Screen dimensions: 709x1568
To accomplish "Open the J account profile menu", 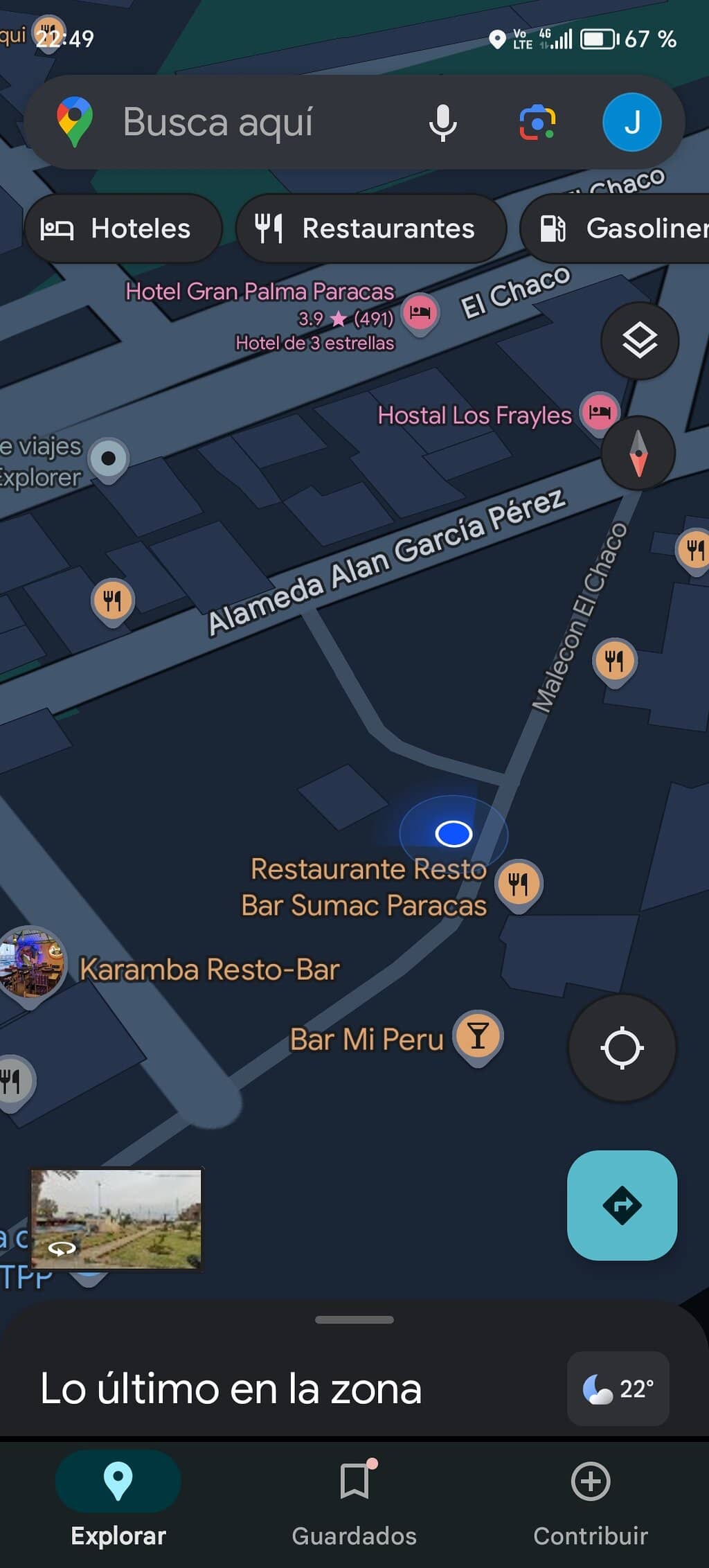I will [631, 123].
